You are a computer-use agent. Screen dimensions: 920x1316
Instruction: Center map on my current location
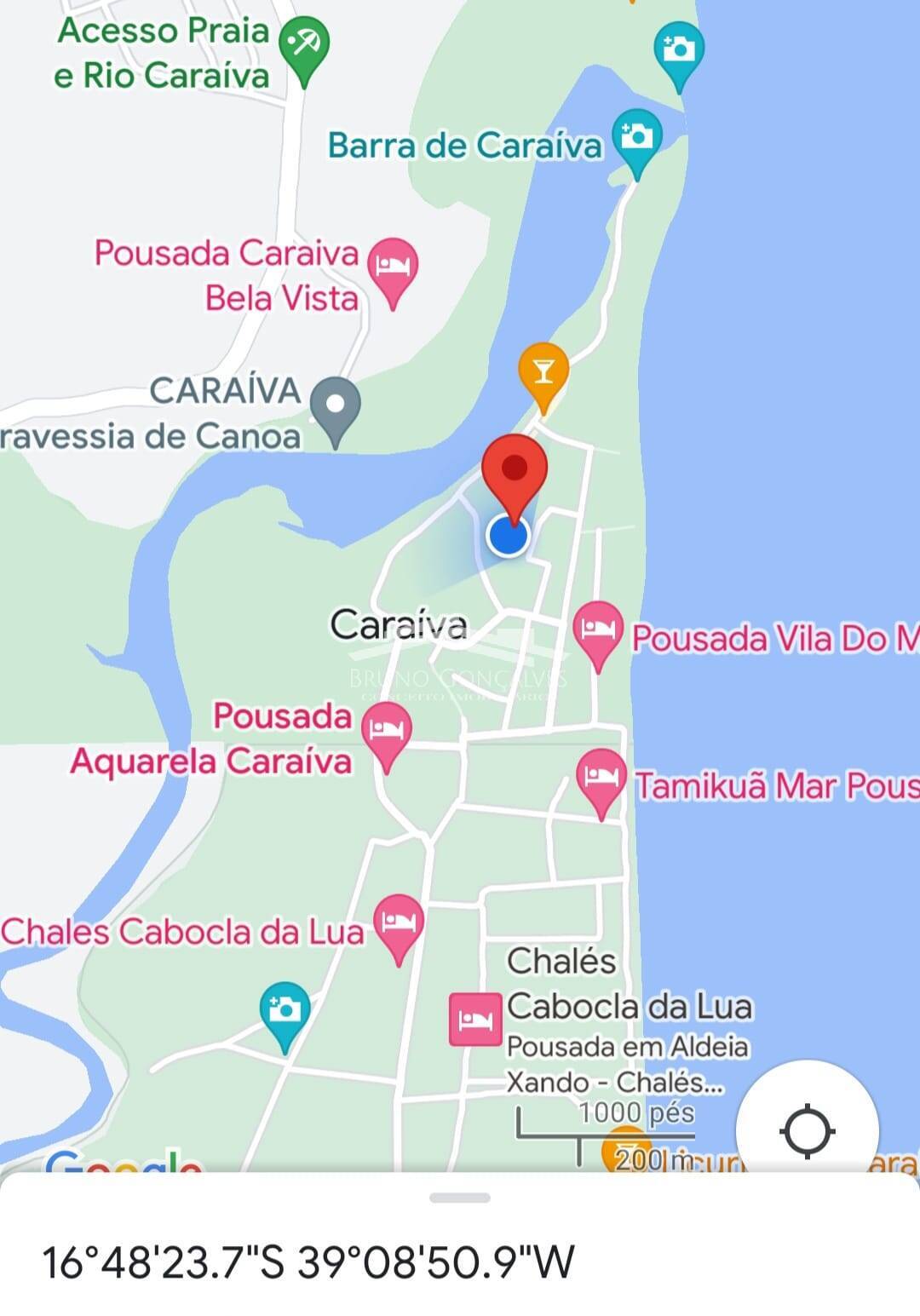pos(807,1131)
